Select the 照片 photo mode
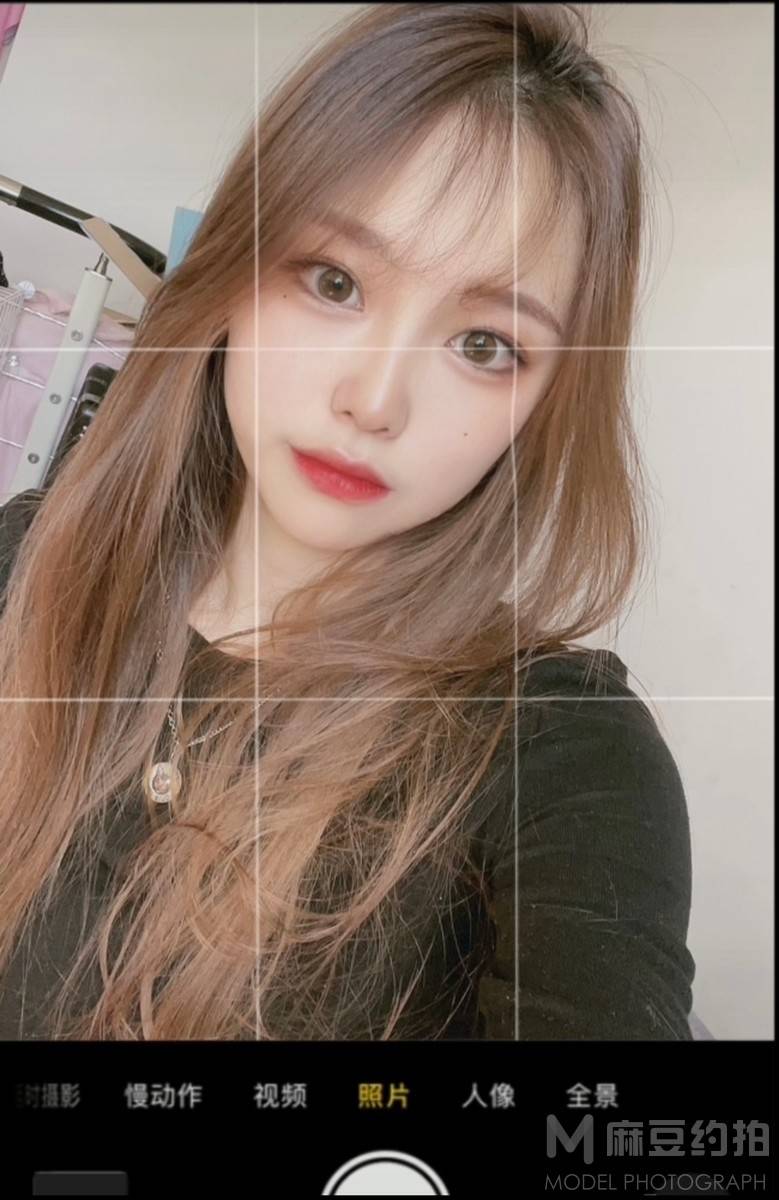Screen dimensions: 779x1200 pos(384,1096)
